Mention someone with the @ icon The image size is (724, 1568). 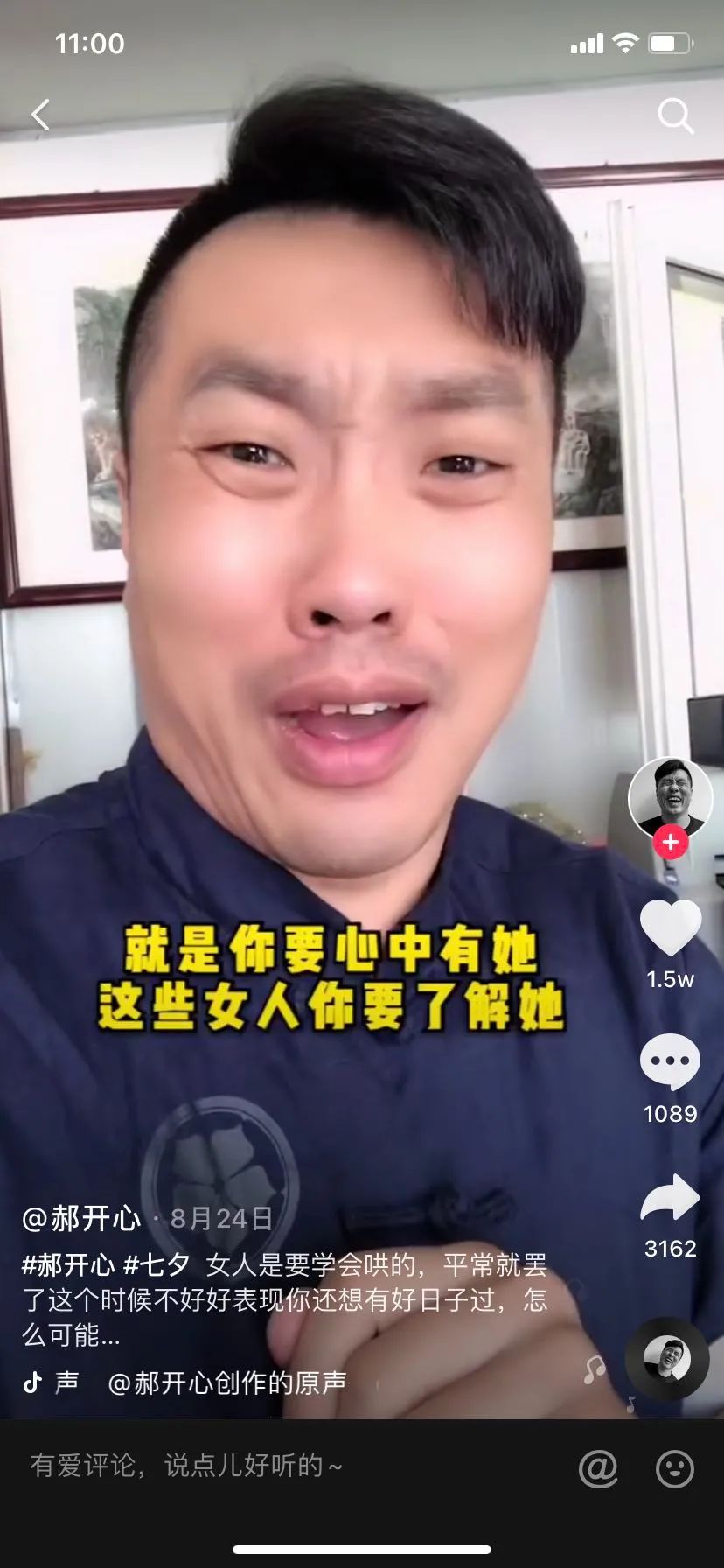click(x=598, y=1467)
